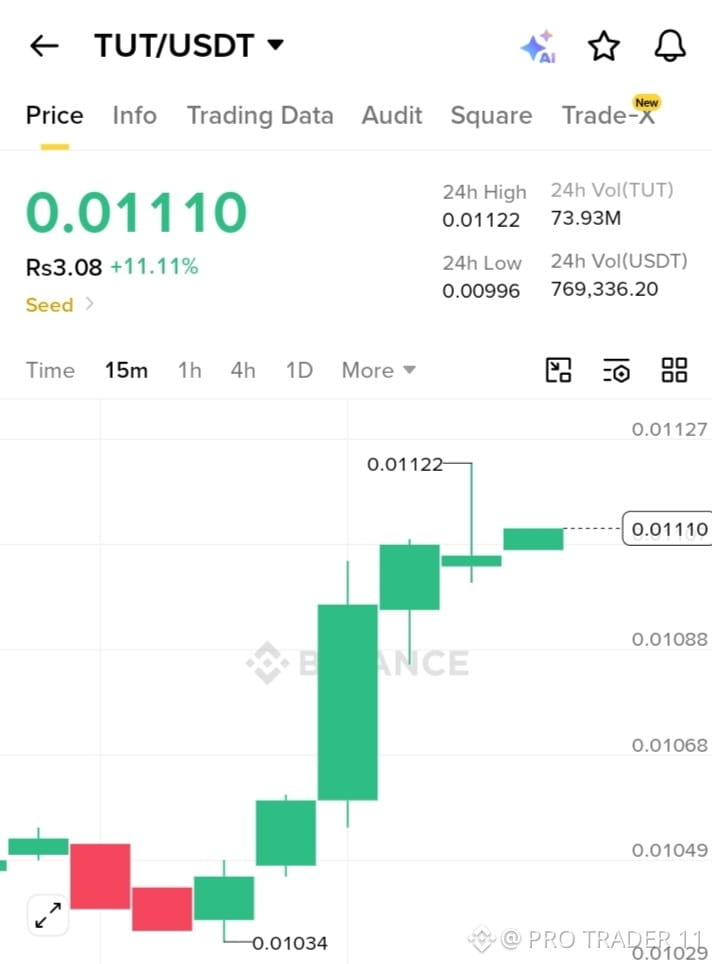
Task: Expand the More intervals dropdown
Action: tap(379, 370)
